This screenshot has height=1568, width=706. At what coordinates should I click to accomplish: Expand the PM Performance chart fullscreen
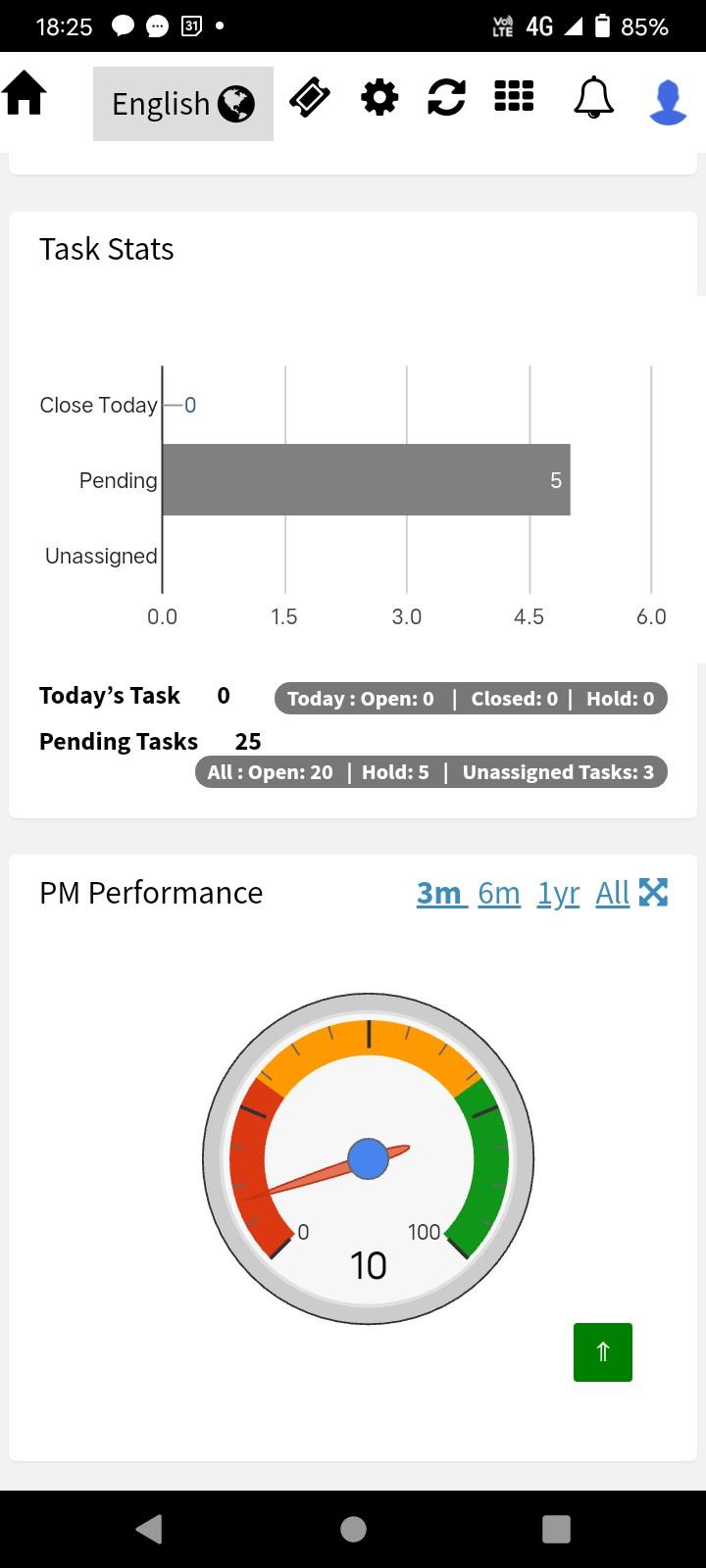pyautogui.click(x=653, y=892)
